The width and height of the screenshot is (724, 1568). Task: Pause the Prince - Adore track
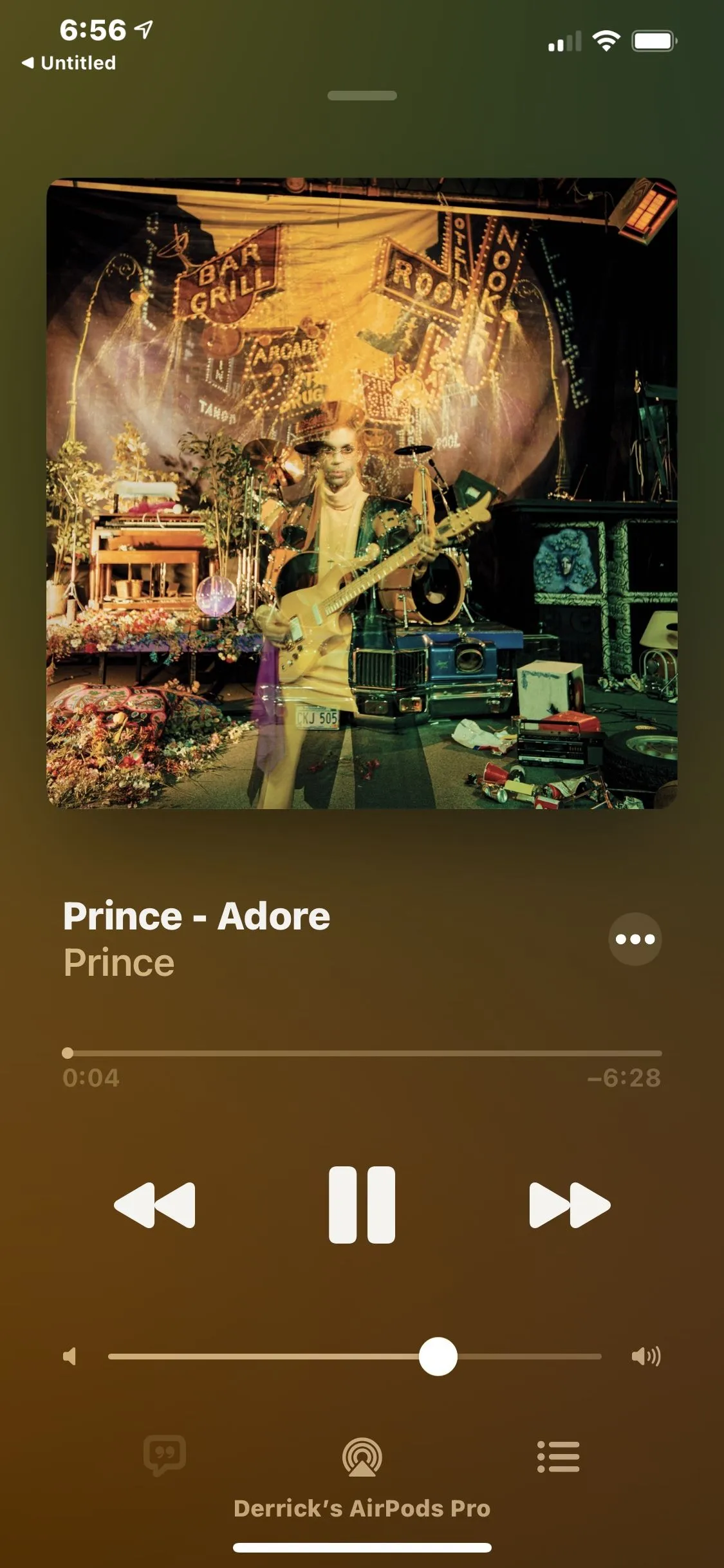pos(362,1204)
